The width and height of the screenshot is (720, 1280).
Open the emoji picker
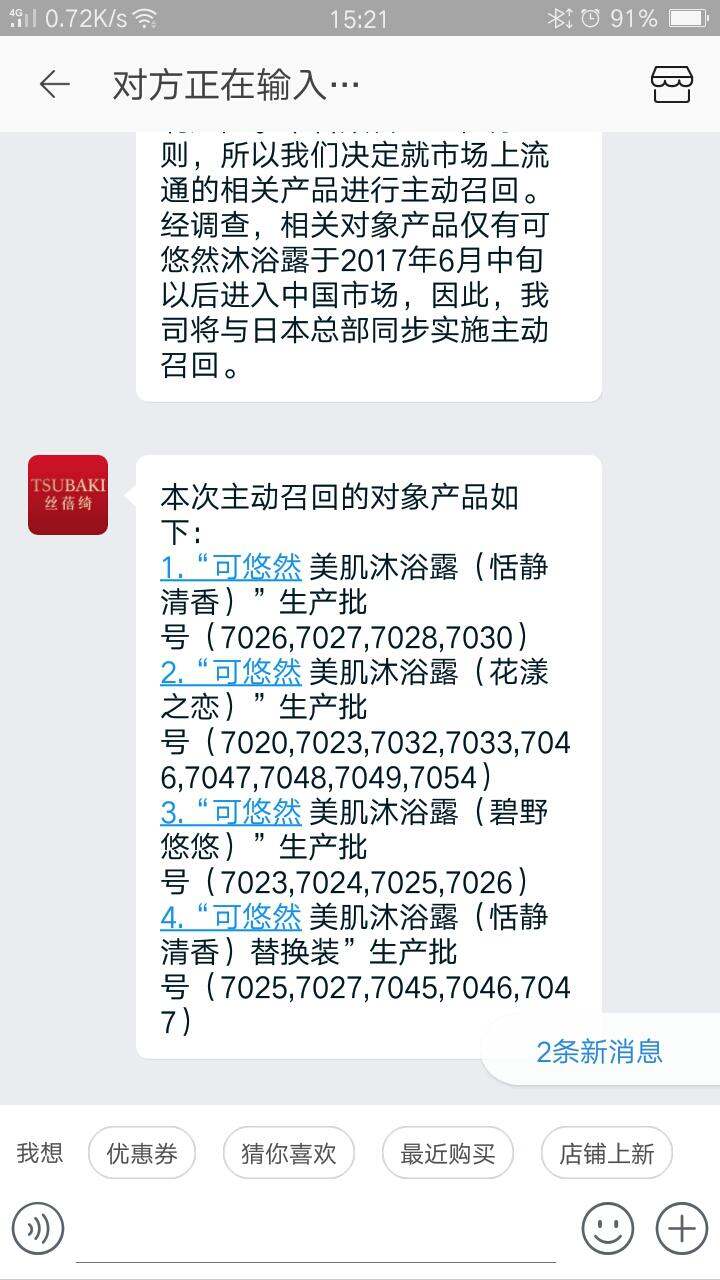coord(608,1228)
